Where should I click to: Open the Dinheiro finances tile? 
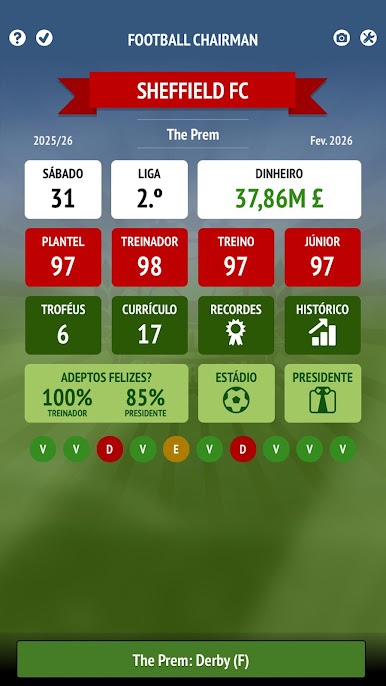click(x=279, y=189)
